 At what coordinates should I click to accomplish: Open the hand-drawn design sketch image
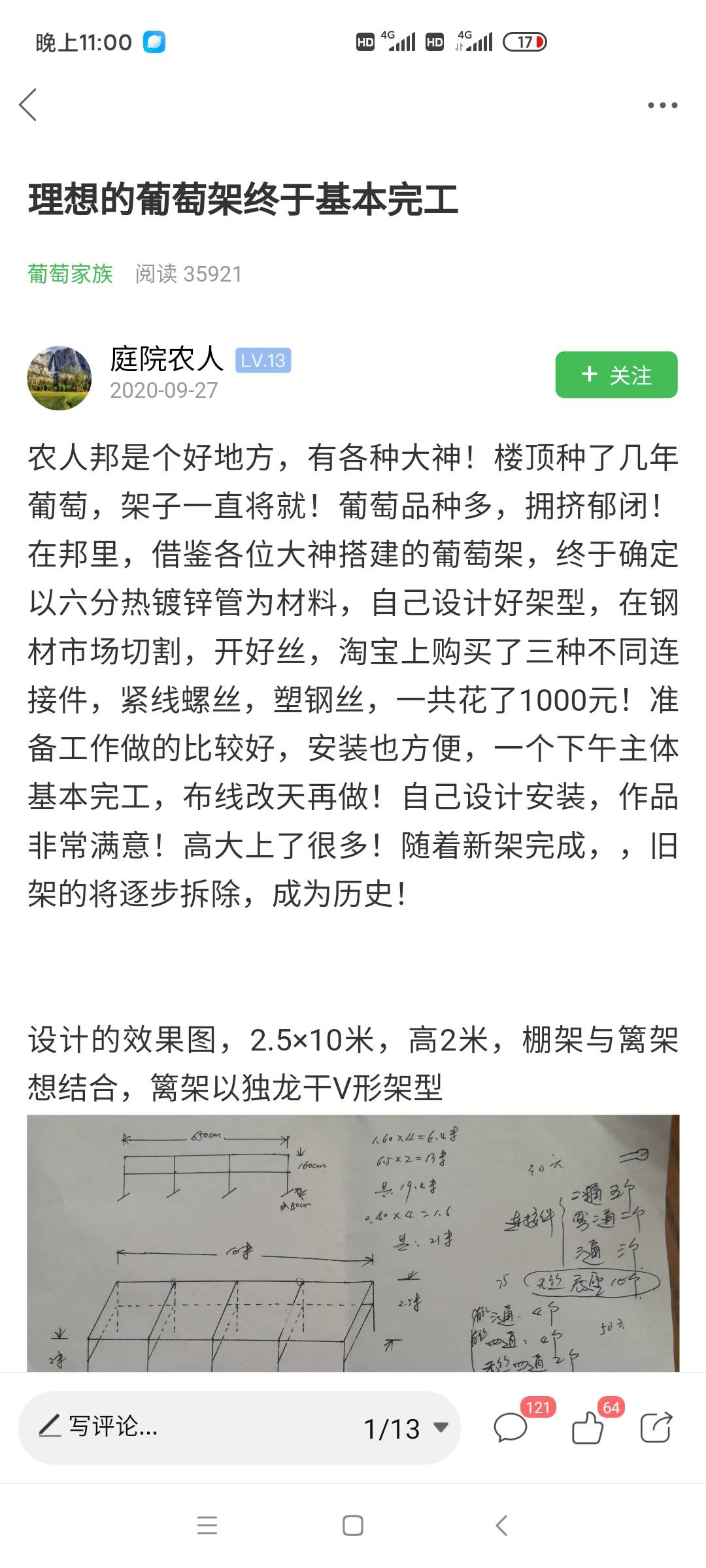(353, 1243)
